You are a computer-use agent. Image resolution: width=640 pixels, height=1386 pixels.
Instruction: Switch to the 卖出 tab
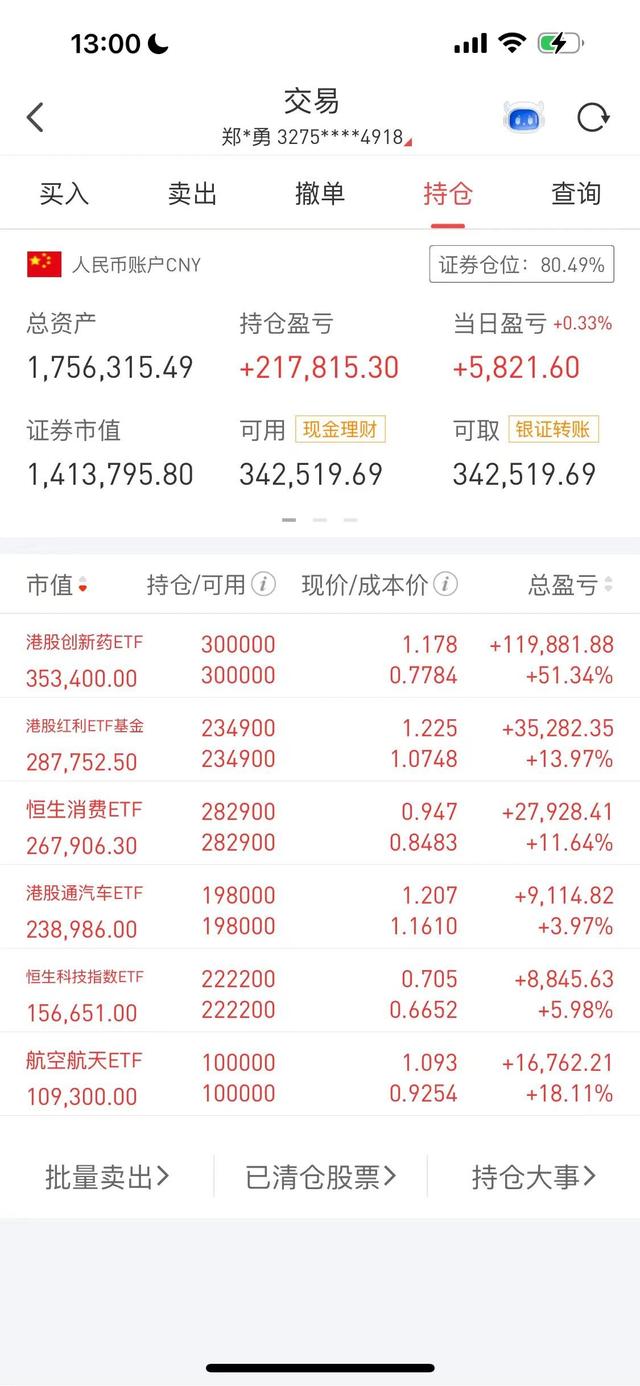pyautogui.click(x=192, y=193)
